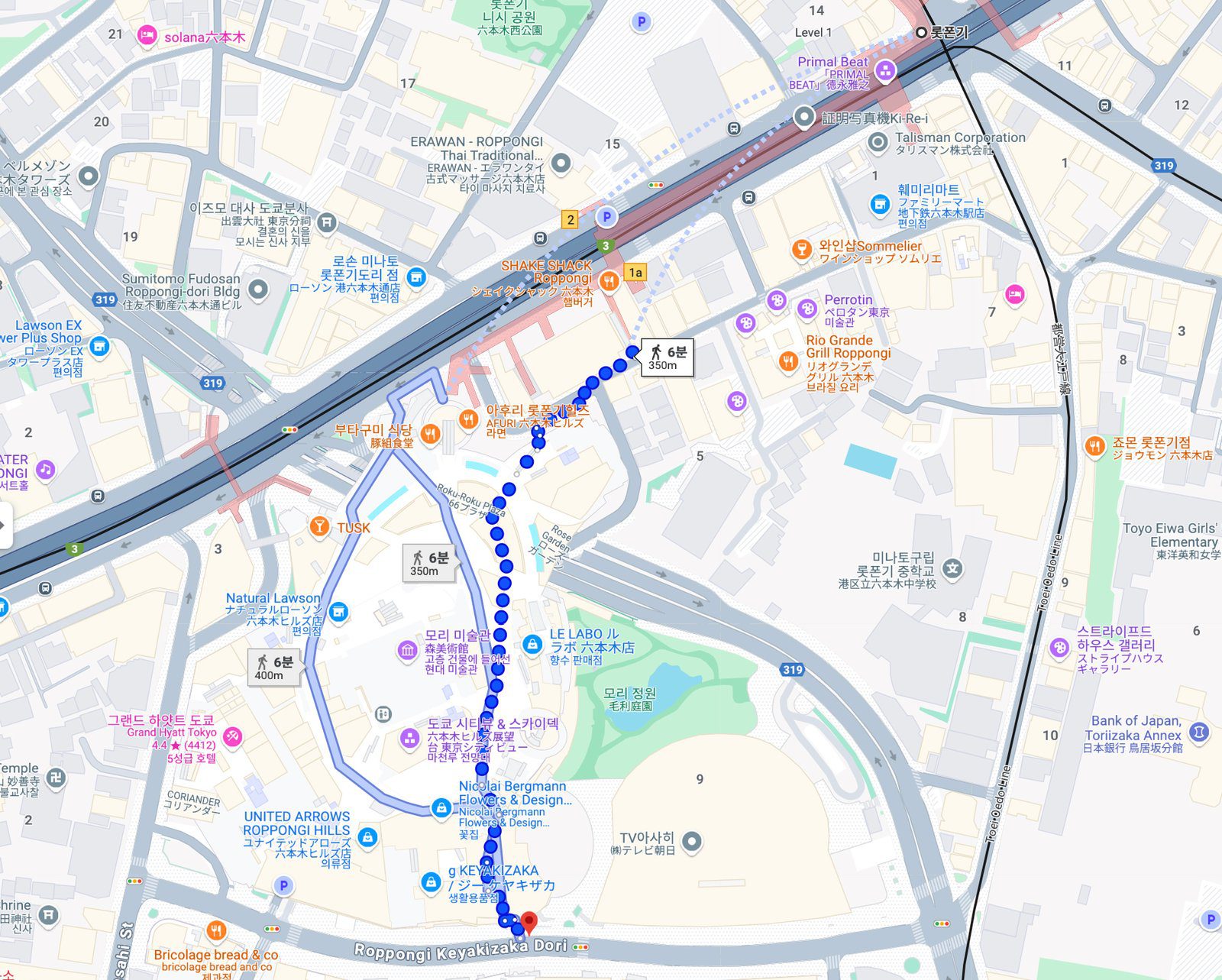Tap the solana Roppongi hotel marker
This screenshot has height=980, width=1222.
coord(147,36)
